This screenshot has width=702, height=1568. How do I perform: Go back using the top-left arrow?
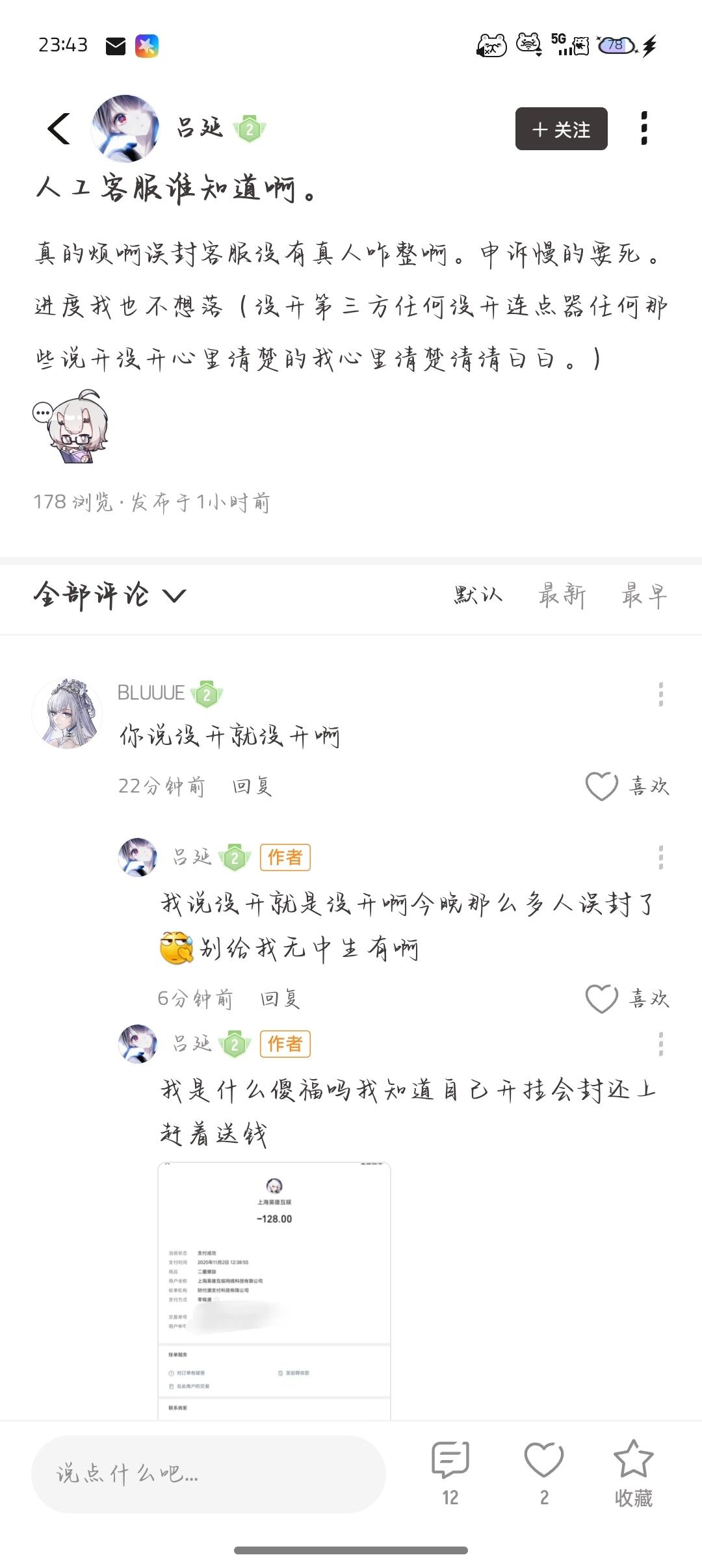59,128
